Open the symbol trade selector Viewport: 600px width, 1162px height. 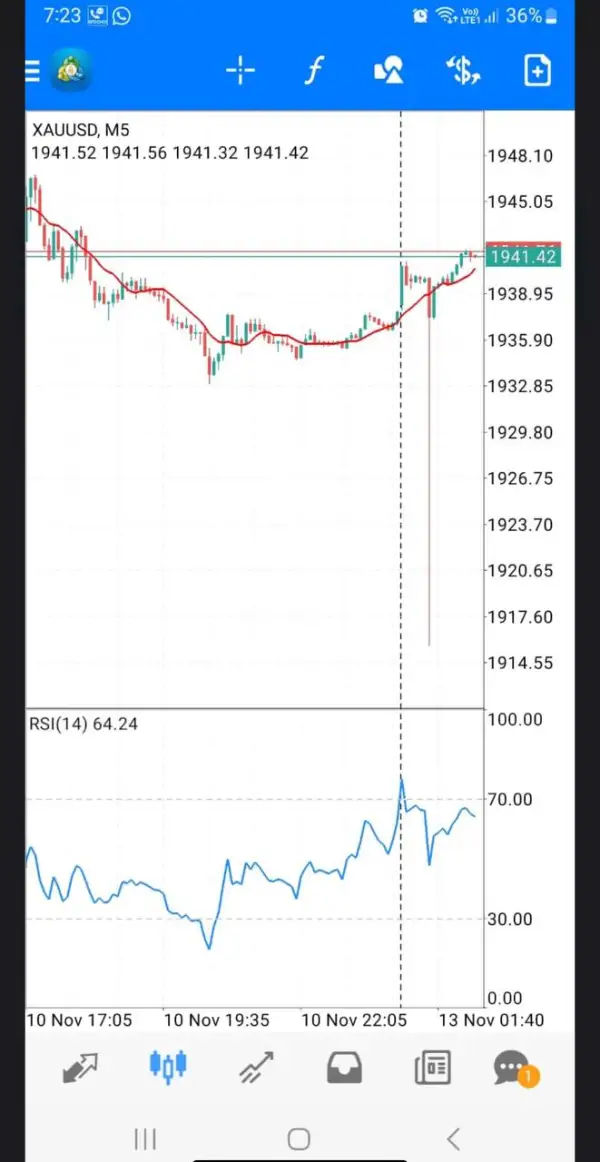coord(463,71)
